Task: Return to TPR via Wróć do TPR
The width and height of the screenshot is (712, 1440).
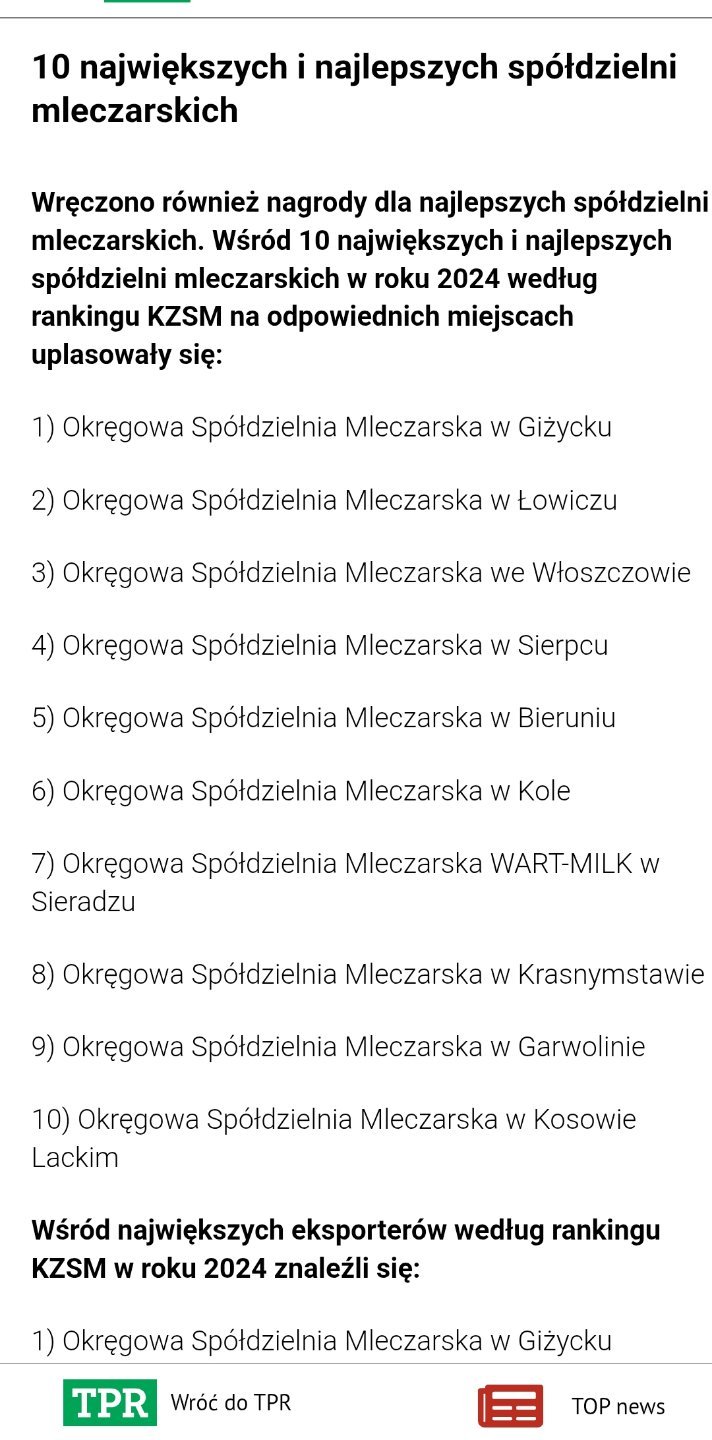Action: point(178,1402)
